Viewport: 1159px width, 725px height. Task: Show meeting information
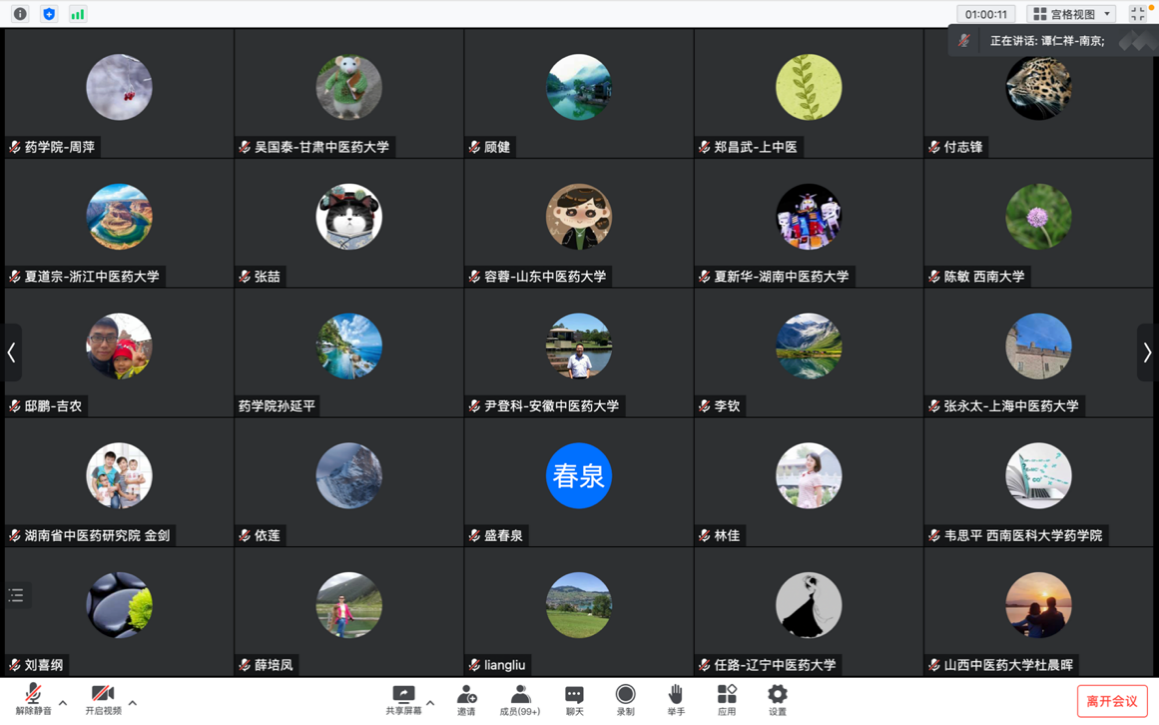(20, 14)
